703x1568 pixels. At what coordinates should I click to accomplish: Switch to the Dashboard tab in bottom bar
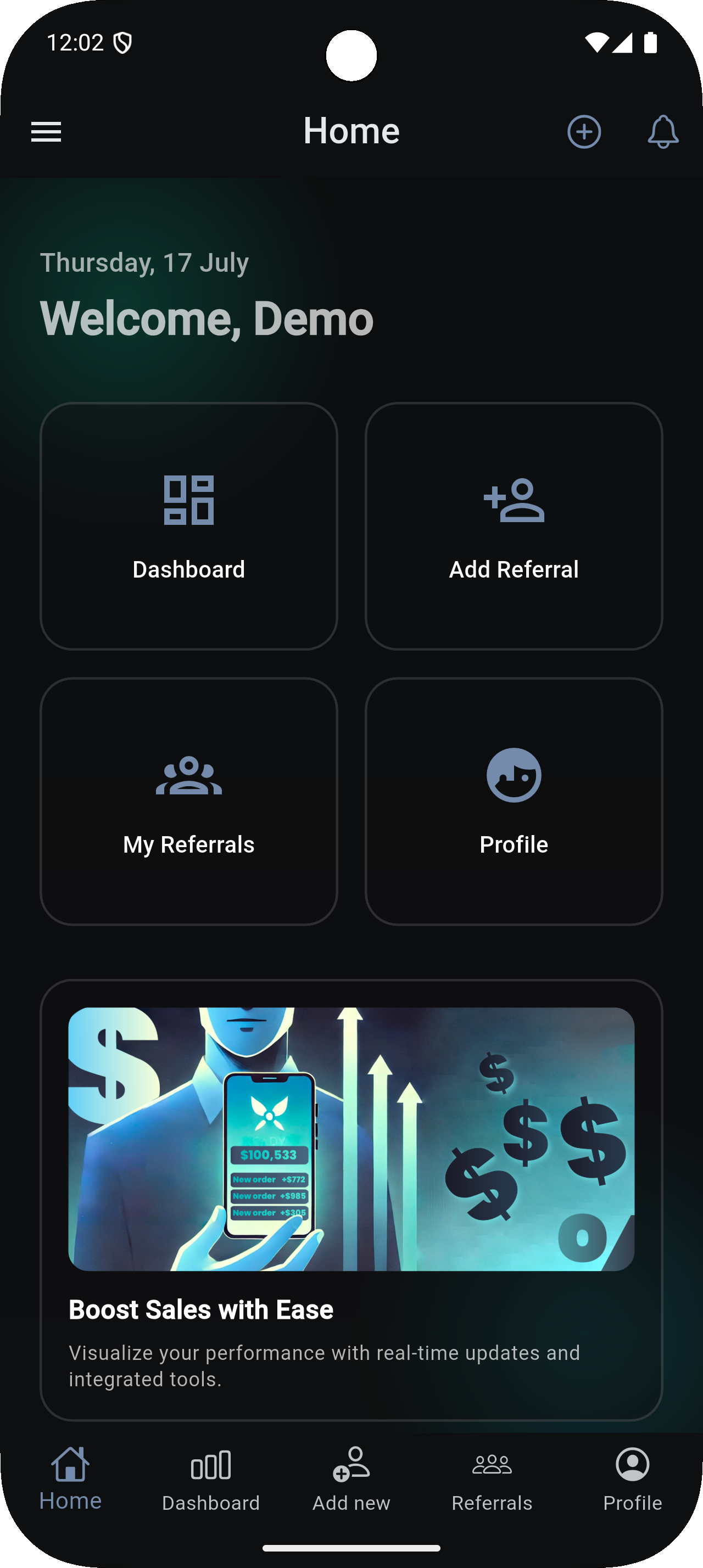click(x=210, y=1479)
